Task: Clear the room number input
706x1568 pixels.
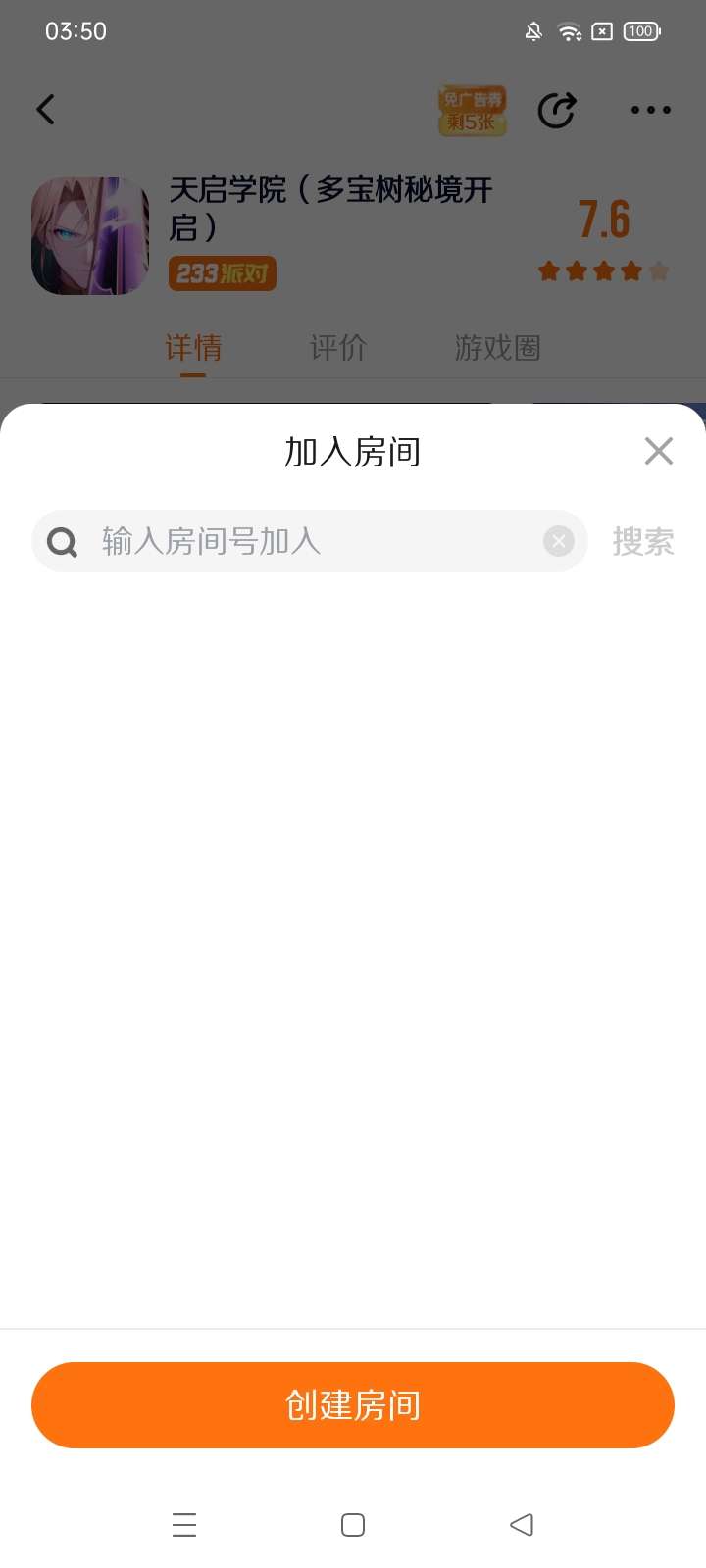Action: coord(559,541)
